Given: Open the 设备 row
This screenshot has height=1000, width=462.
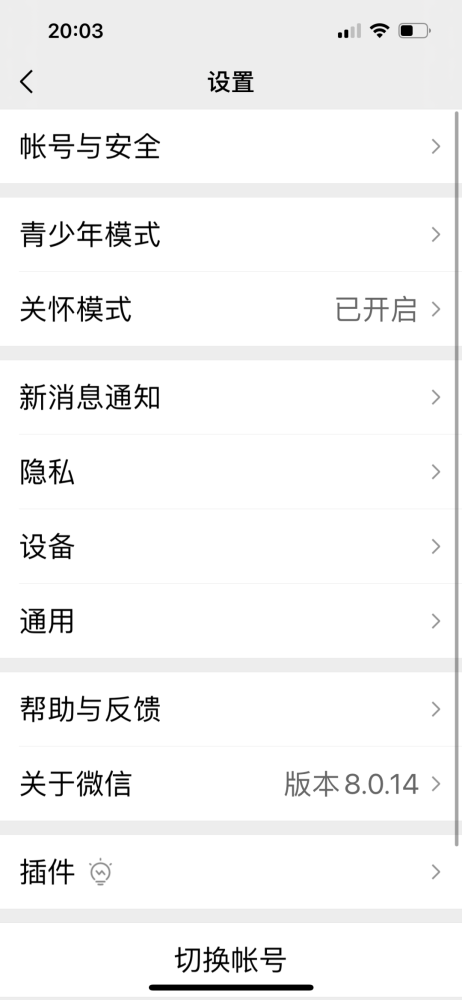Looking at the screenshot, I should (230, 547).
